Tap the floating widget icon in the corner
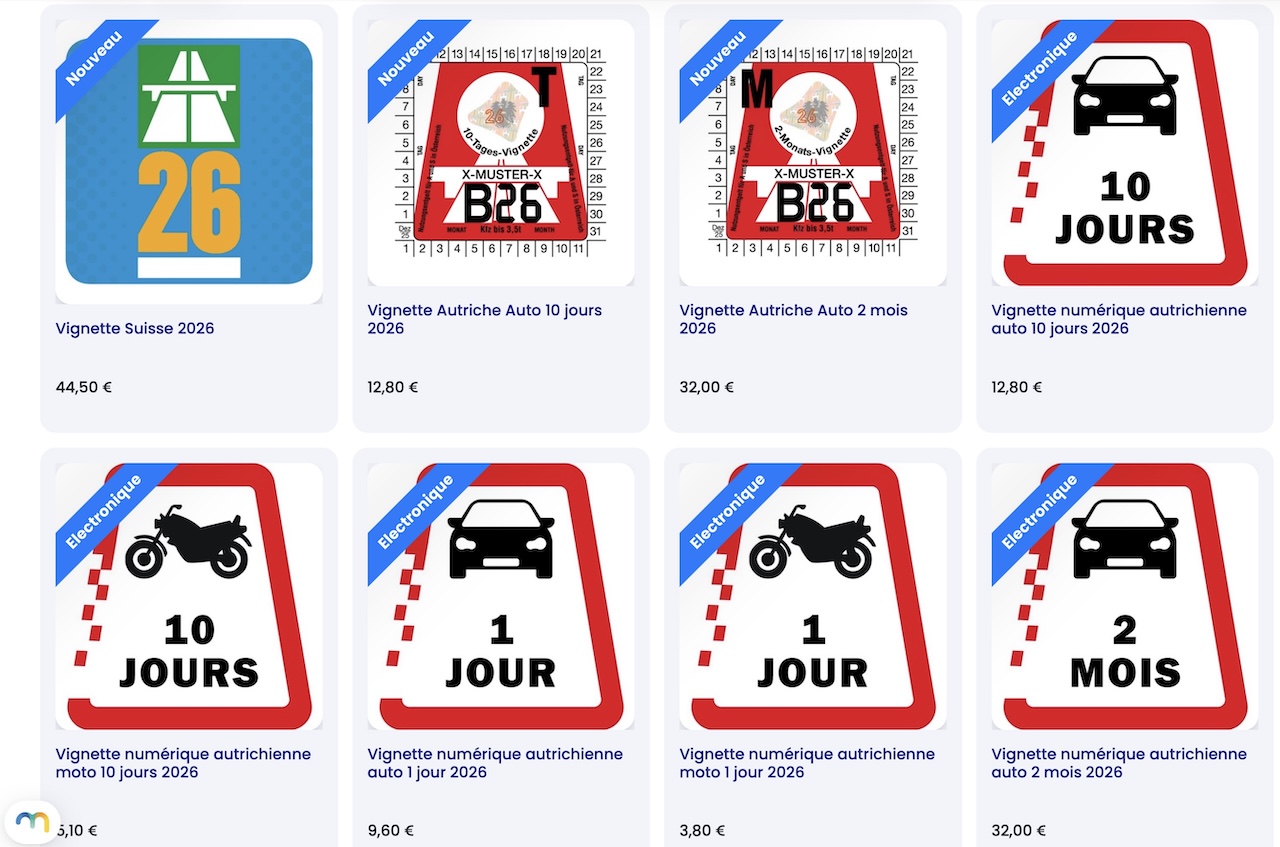The width and height of the screenshot is (1280, 847). [x=33, y=820]
